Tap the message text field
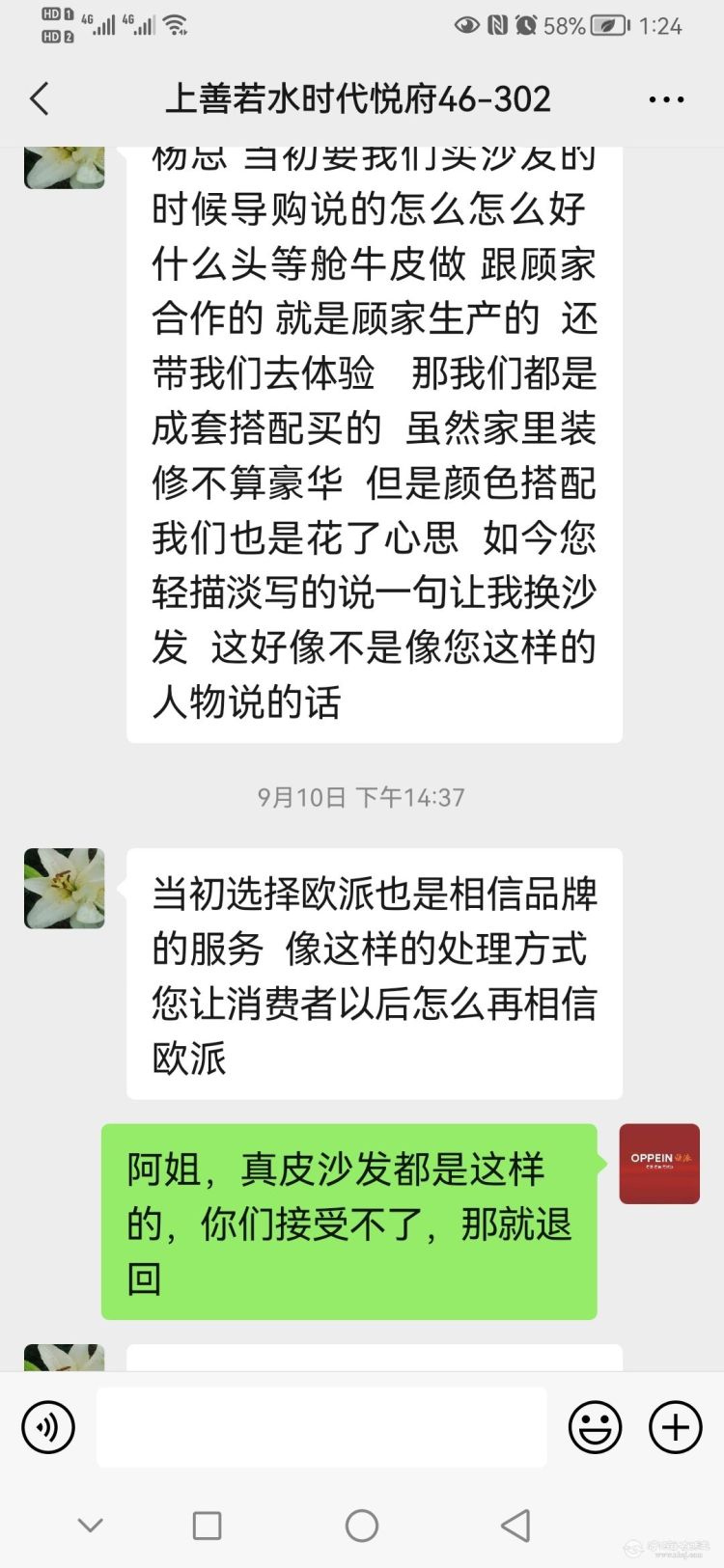Image resolution: width=724 pixels, height=1568 pixels. (321, 1426)
